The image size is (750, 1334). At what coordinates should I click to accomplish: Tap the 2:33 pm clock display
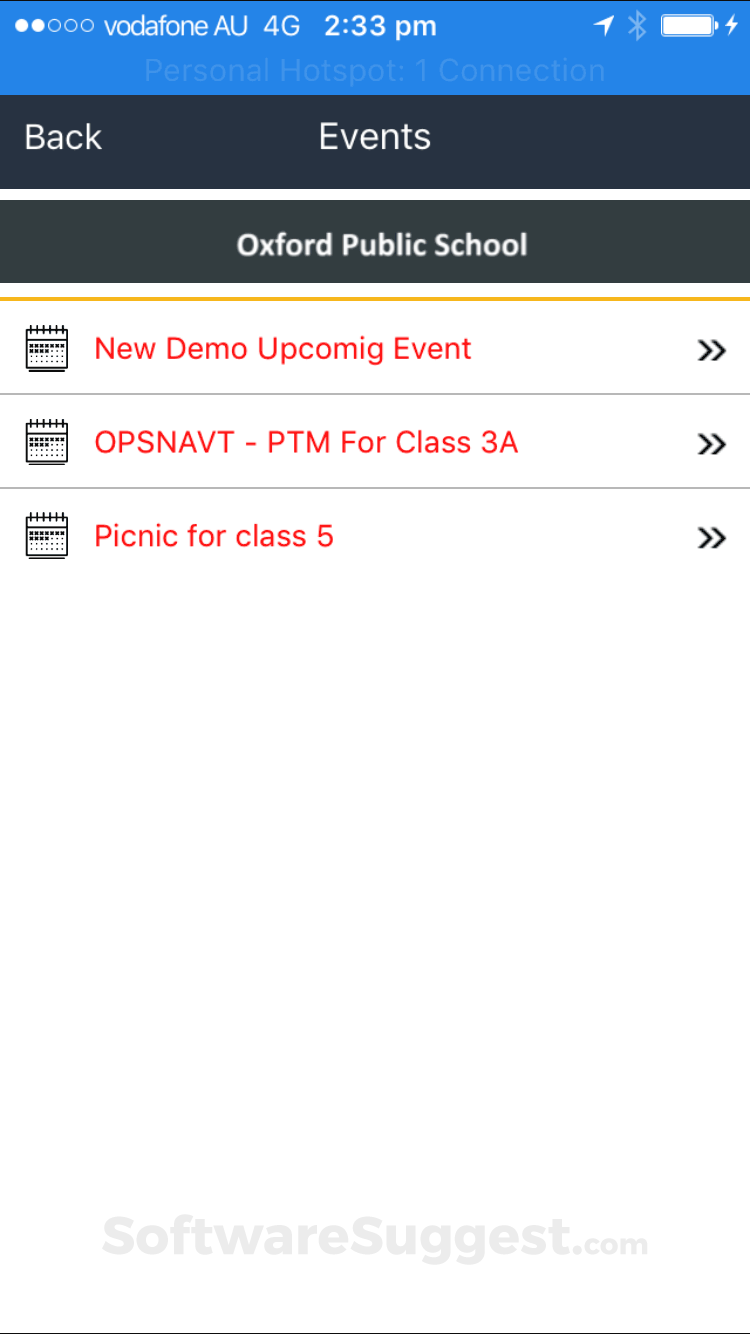[x=380, y=27]
